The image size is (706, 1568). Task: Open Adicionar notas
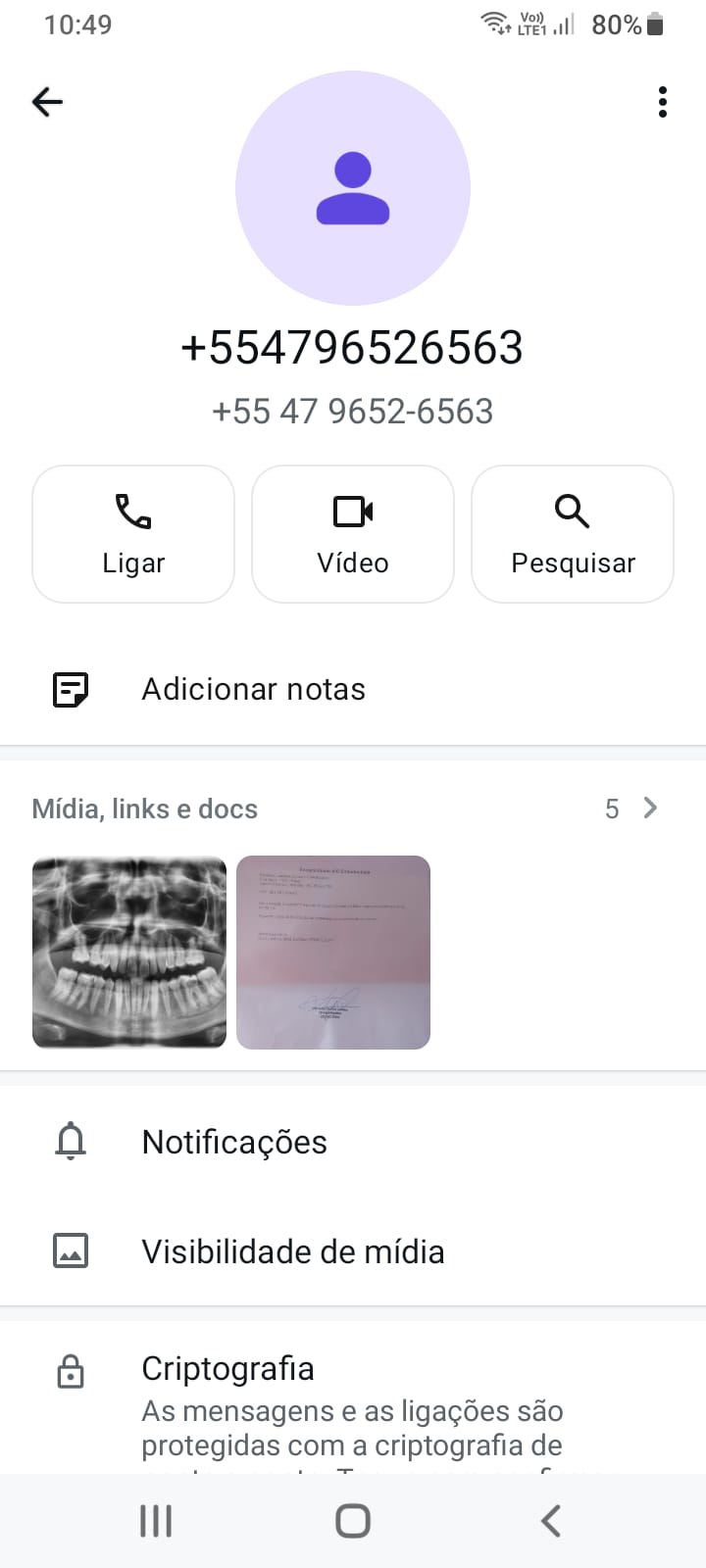click(253, 690)
